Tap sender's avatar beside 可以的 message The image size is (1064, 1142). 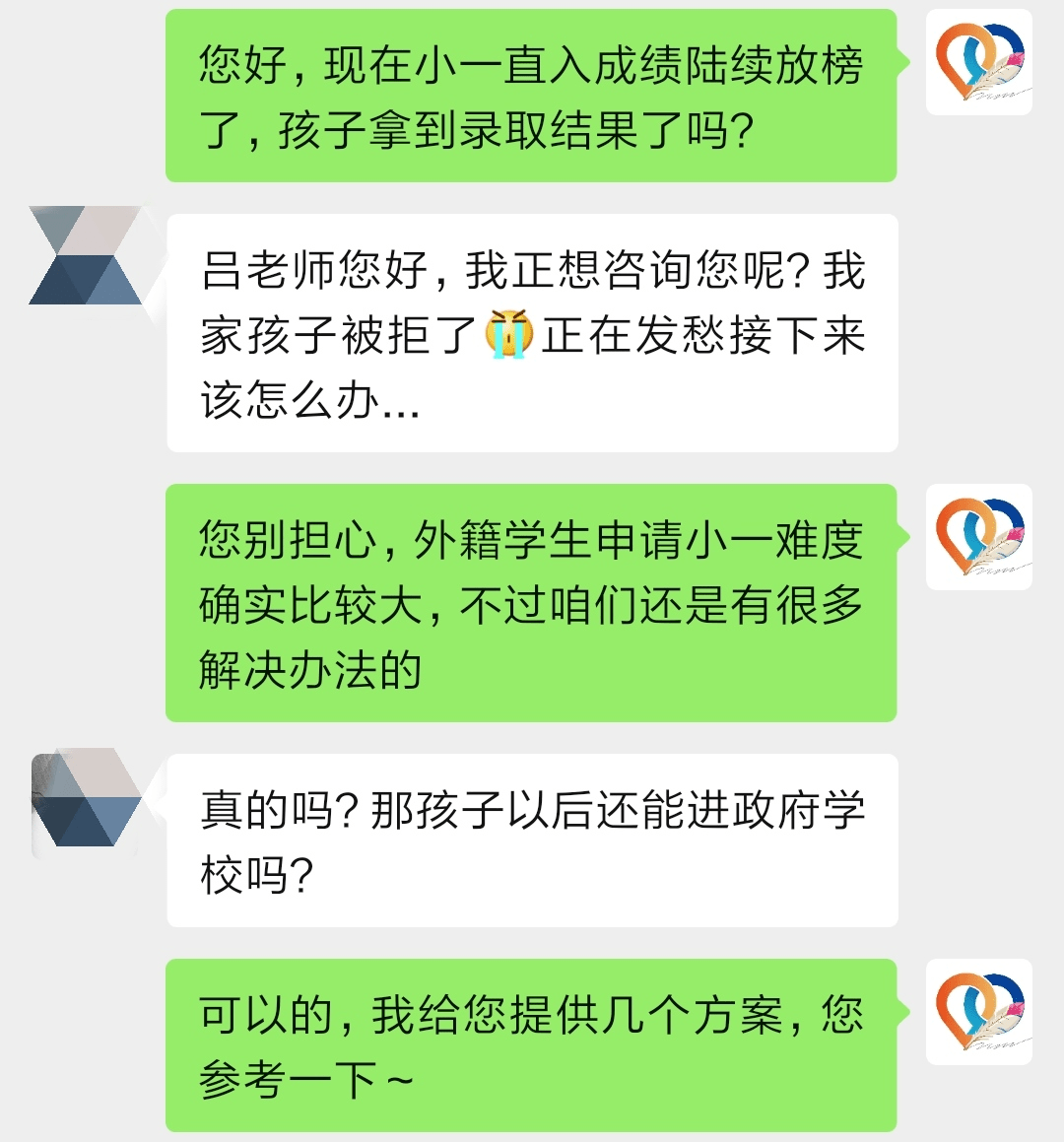point(979,1012)
